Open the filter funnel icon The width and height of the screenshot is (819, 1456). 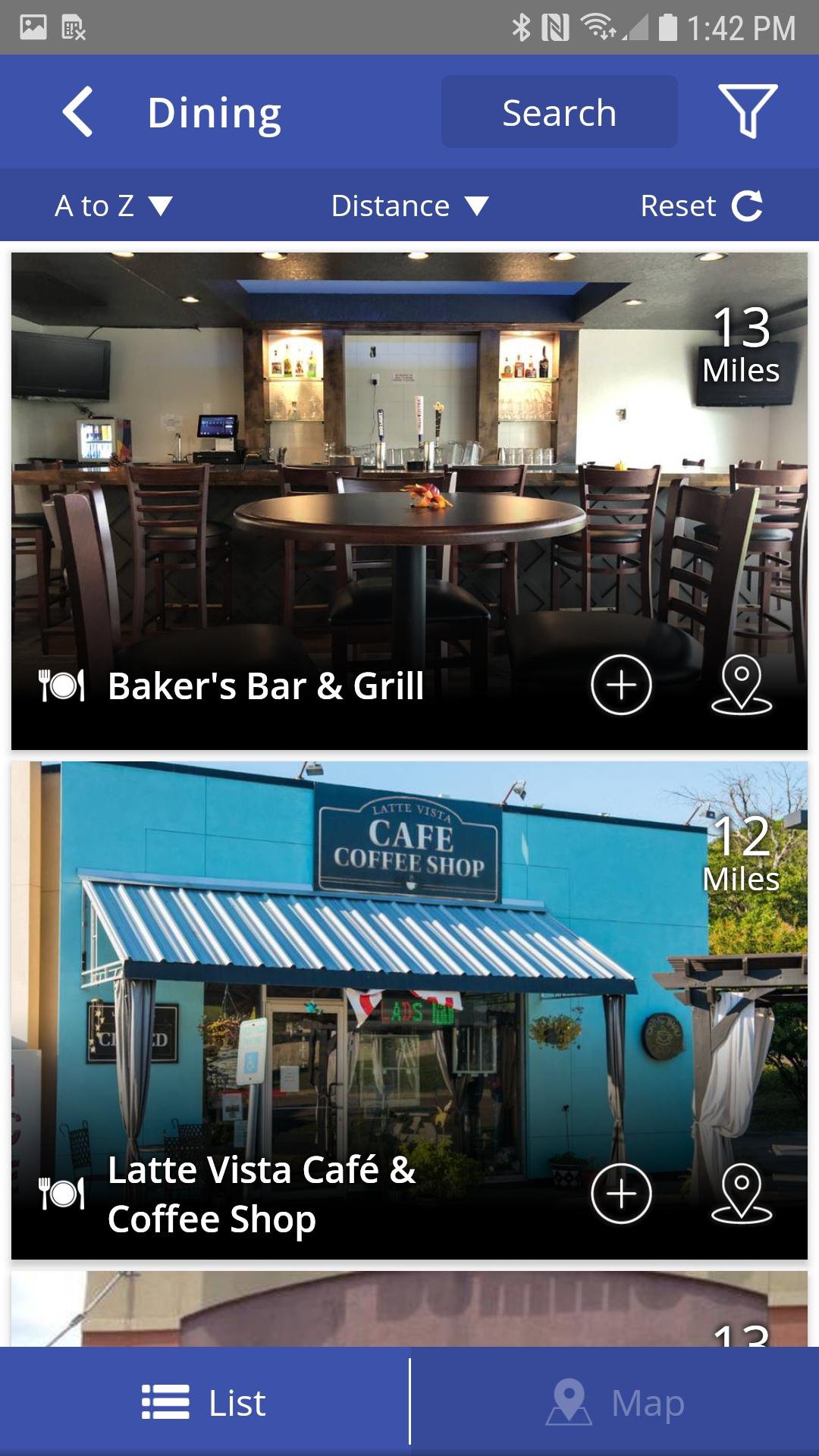pyautogui.click(x=748, y=111)
